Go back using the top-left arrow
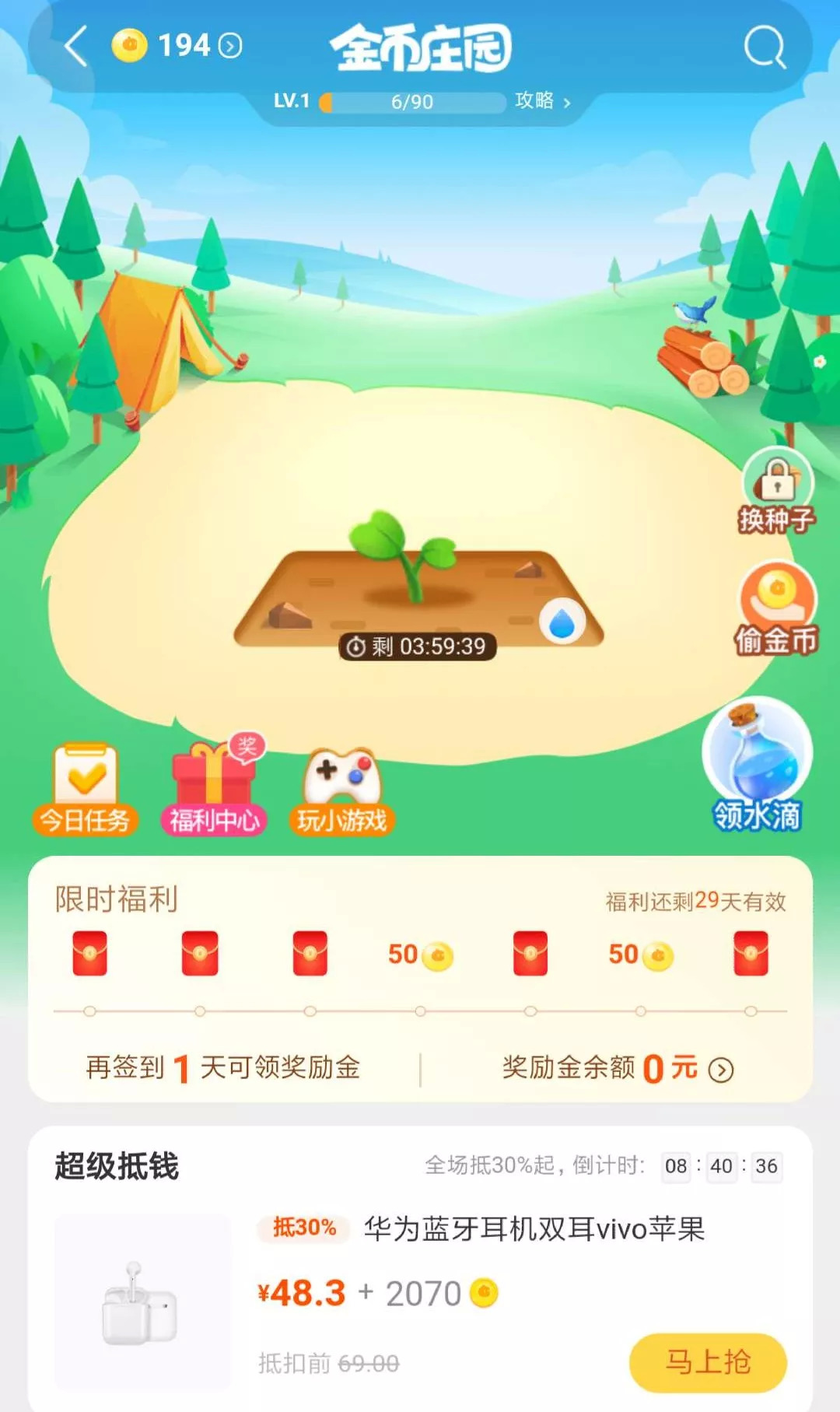 pyautogui.click(x=75, y=47)
